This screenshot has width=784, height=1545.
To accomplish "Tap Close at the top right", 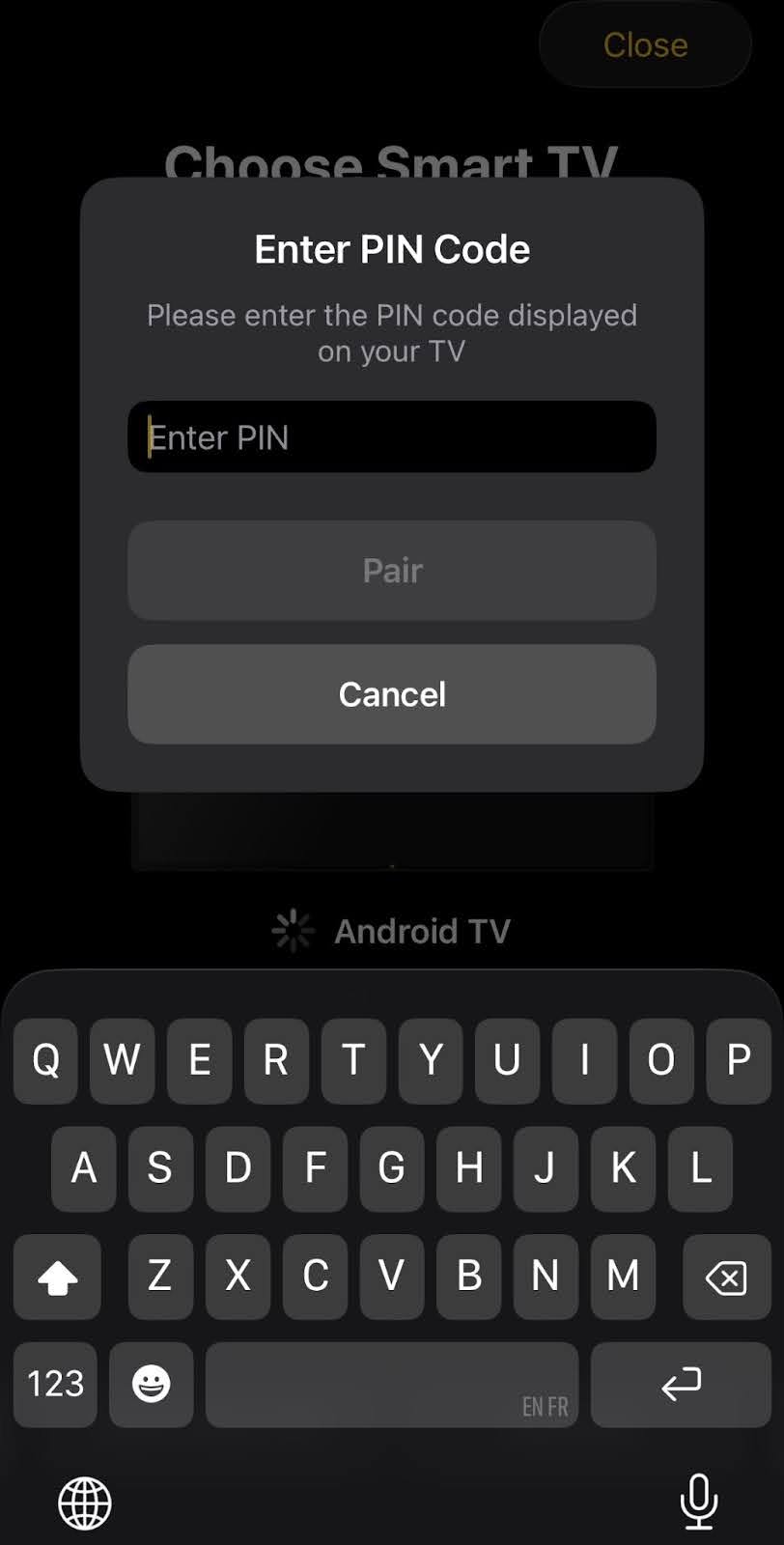I will tap(645, 44).
